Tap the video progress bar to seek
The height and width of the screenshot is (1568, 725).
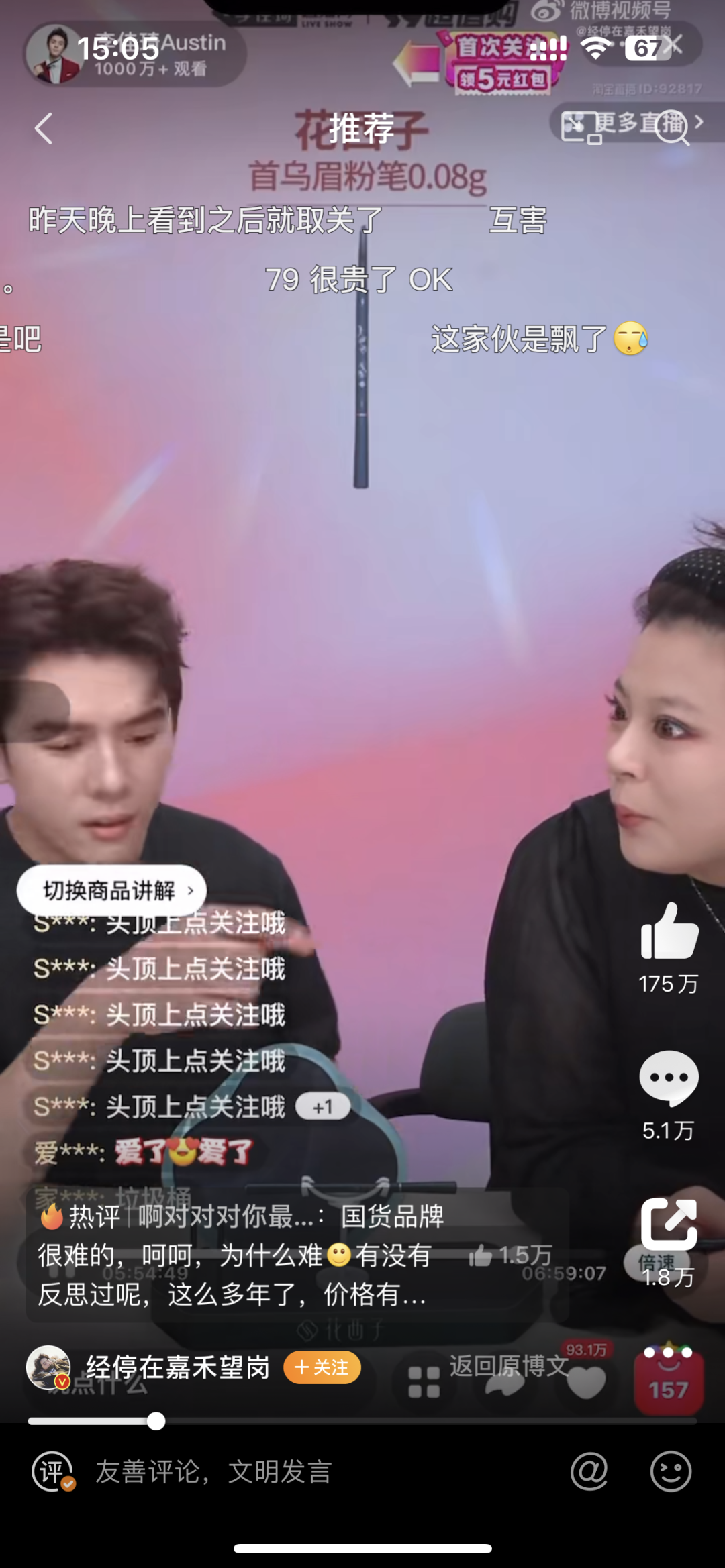(x=362, y=1422)
